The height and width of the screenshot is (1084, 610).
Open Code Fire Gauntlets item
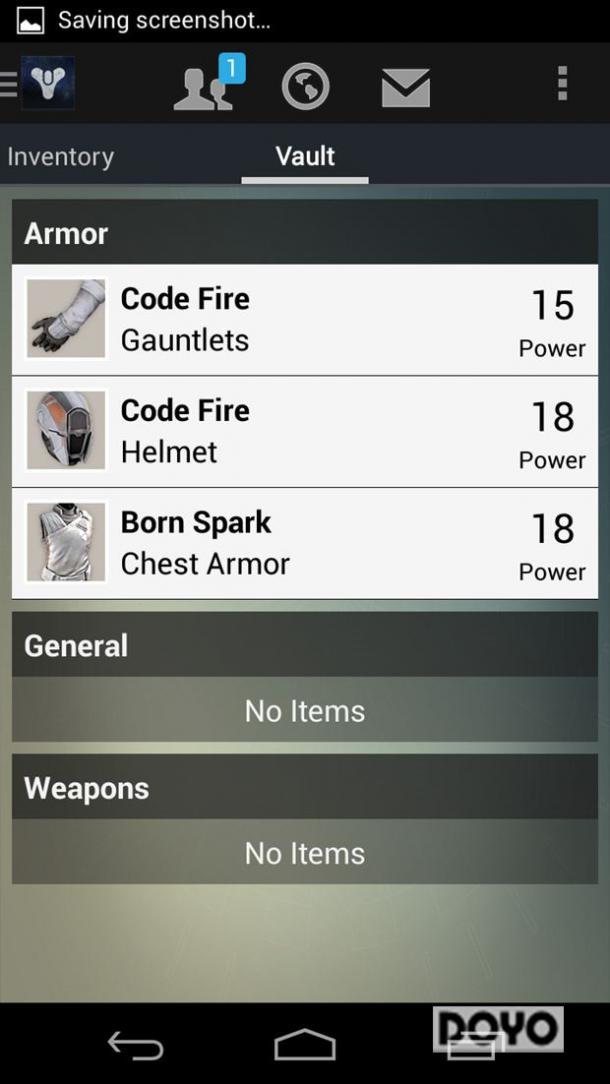pyautogui.click(x=304, y=320)
